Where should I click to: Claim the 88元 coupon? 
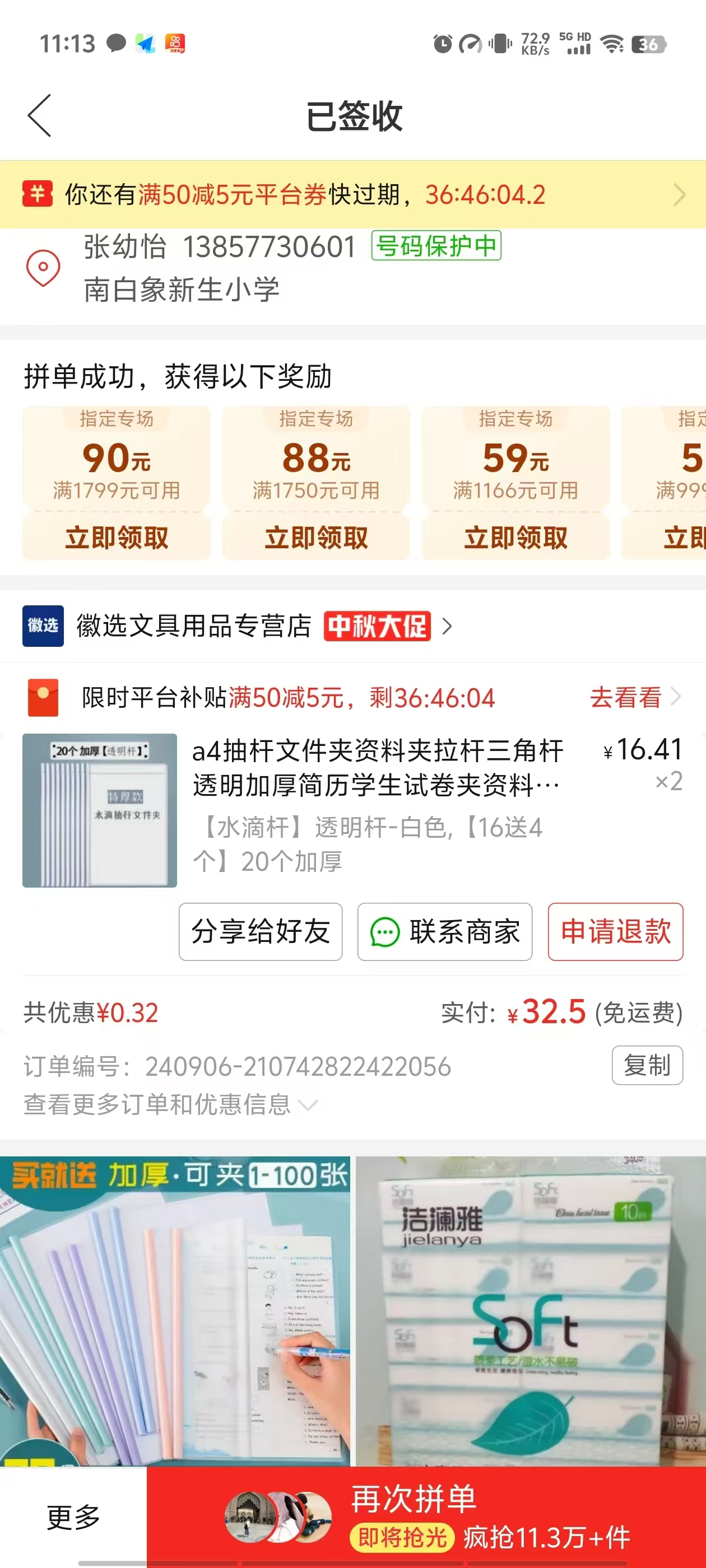pos(316,538)
